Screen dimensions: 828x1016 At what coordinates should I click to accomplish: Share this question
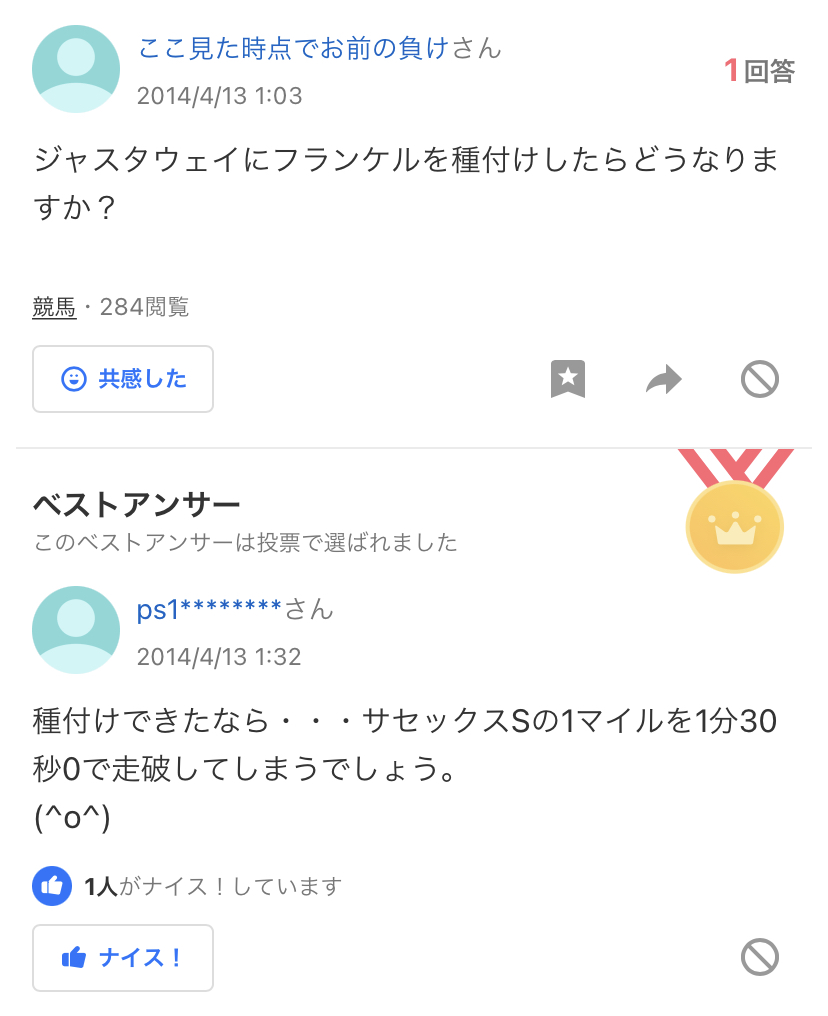pyautogui.click(x=663, y=380)
